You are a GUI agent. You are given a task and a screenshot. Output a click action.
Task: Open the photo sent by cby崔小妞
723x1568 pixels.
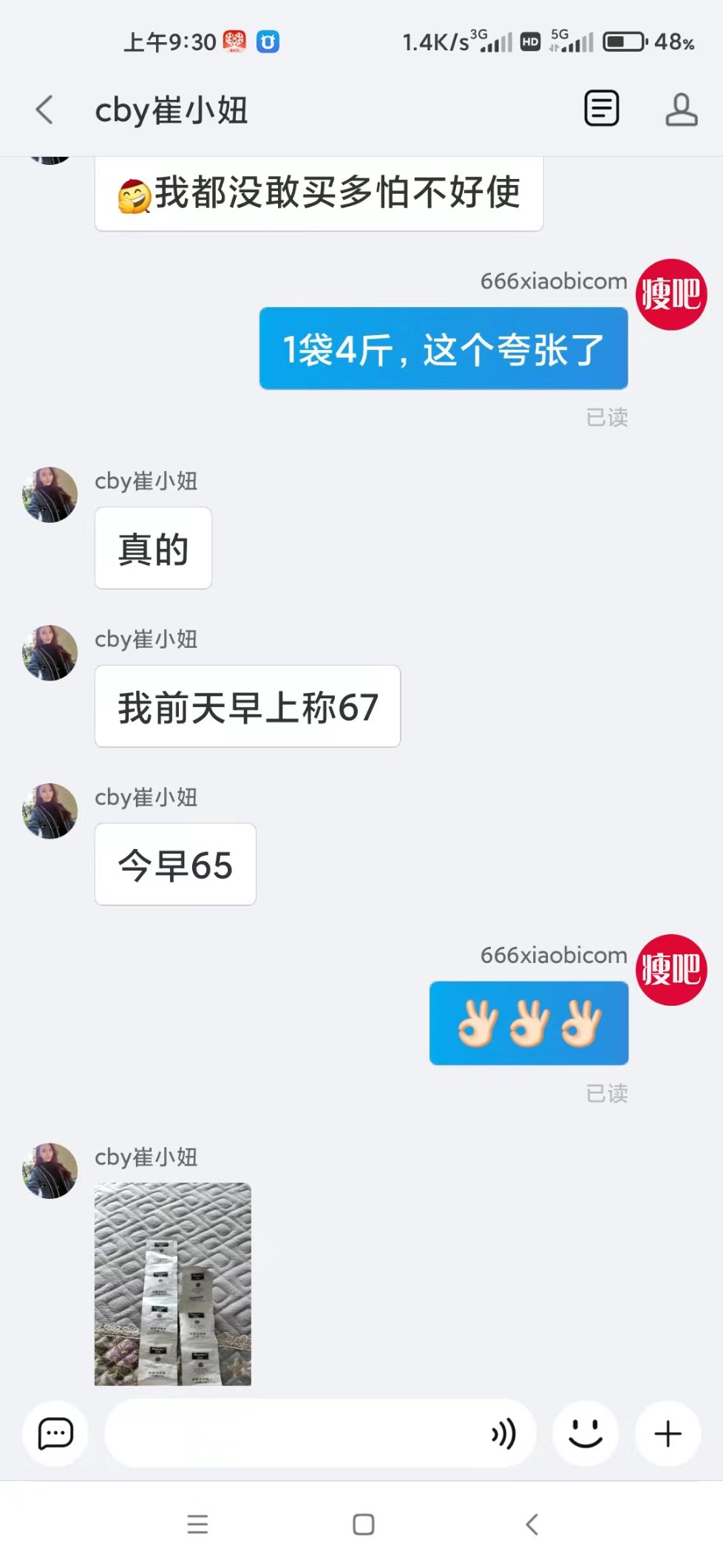point(173,1283)
